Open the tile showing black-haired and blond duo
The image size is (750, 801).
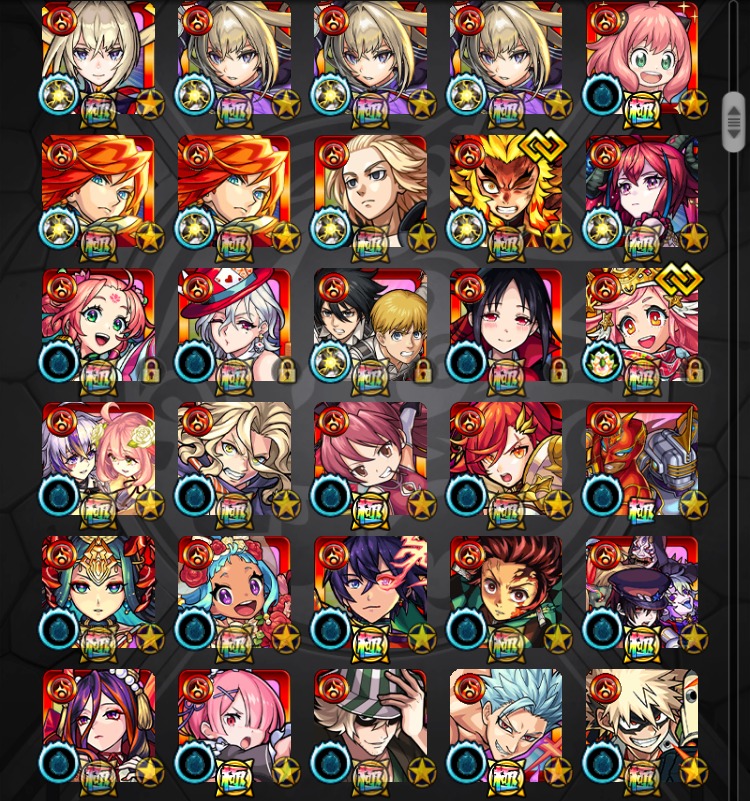[369, 325]
